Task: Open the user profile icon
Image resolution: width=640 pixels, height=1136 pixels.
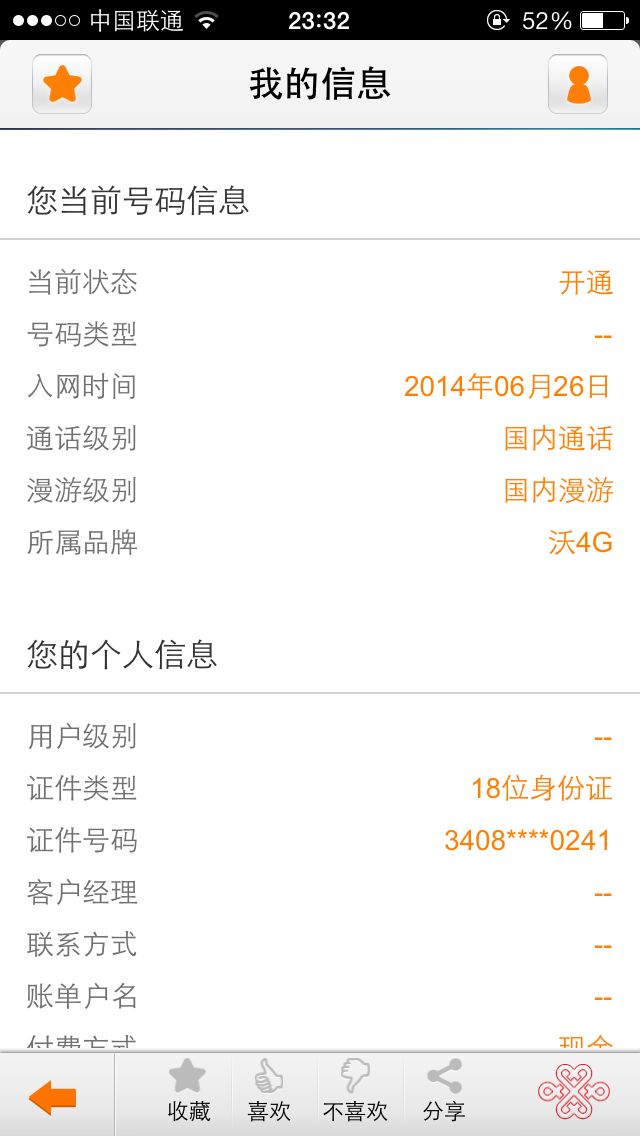Action: (x=578, y=84)
